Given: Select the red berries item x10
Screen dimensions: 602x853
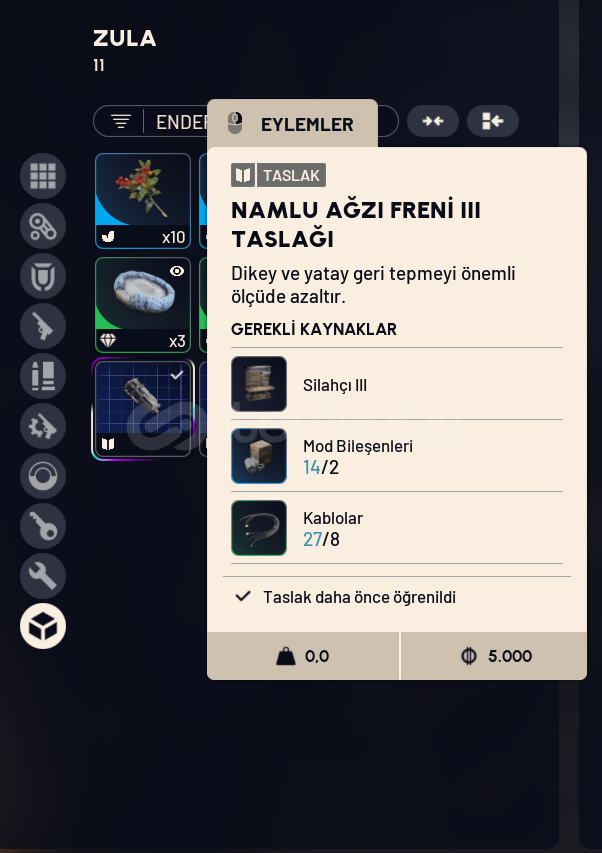Looking at the screenshot, I should pyautogui.click(x=143, y=200).
